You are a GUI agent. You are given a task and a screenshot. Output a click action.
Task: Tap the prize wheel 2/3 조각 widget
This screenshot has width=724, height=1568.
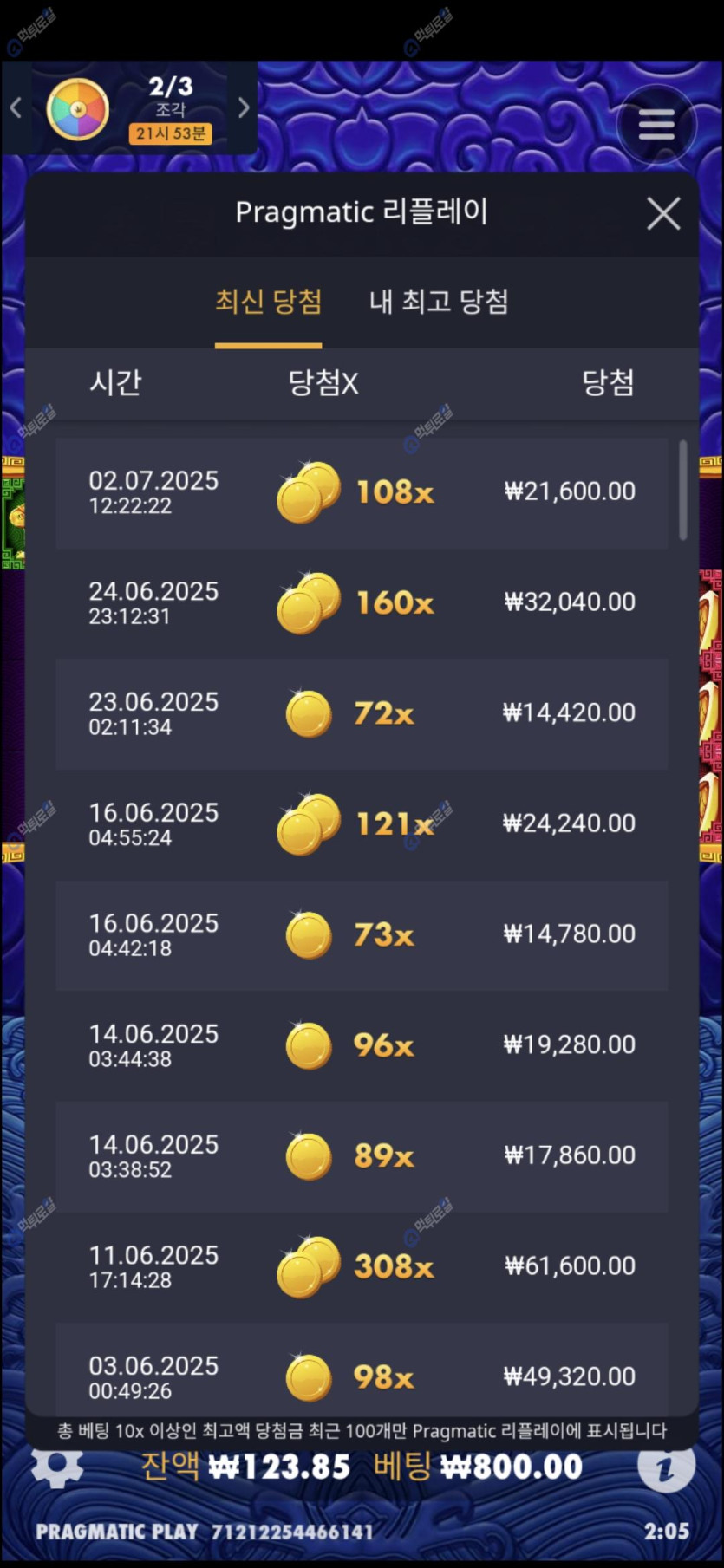click(x=130, y=108)
